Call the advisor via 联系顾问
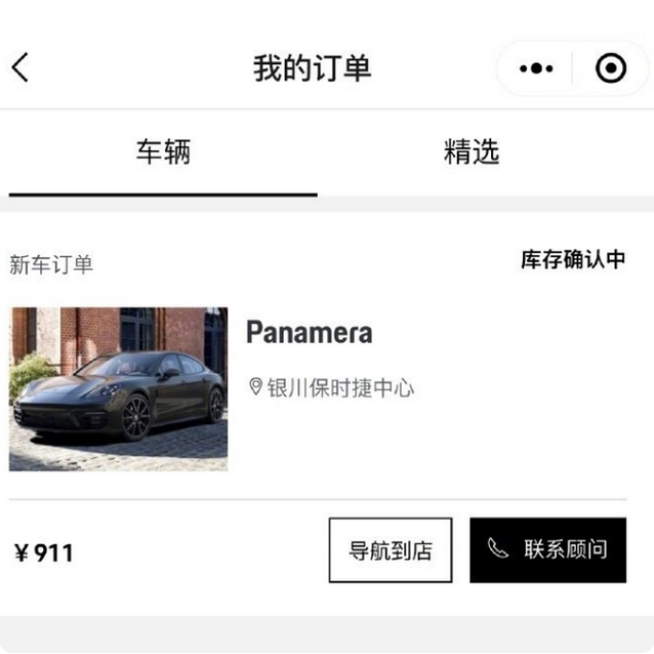The height and width of the screenshot is (654, 654). (x=548, y=550)
